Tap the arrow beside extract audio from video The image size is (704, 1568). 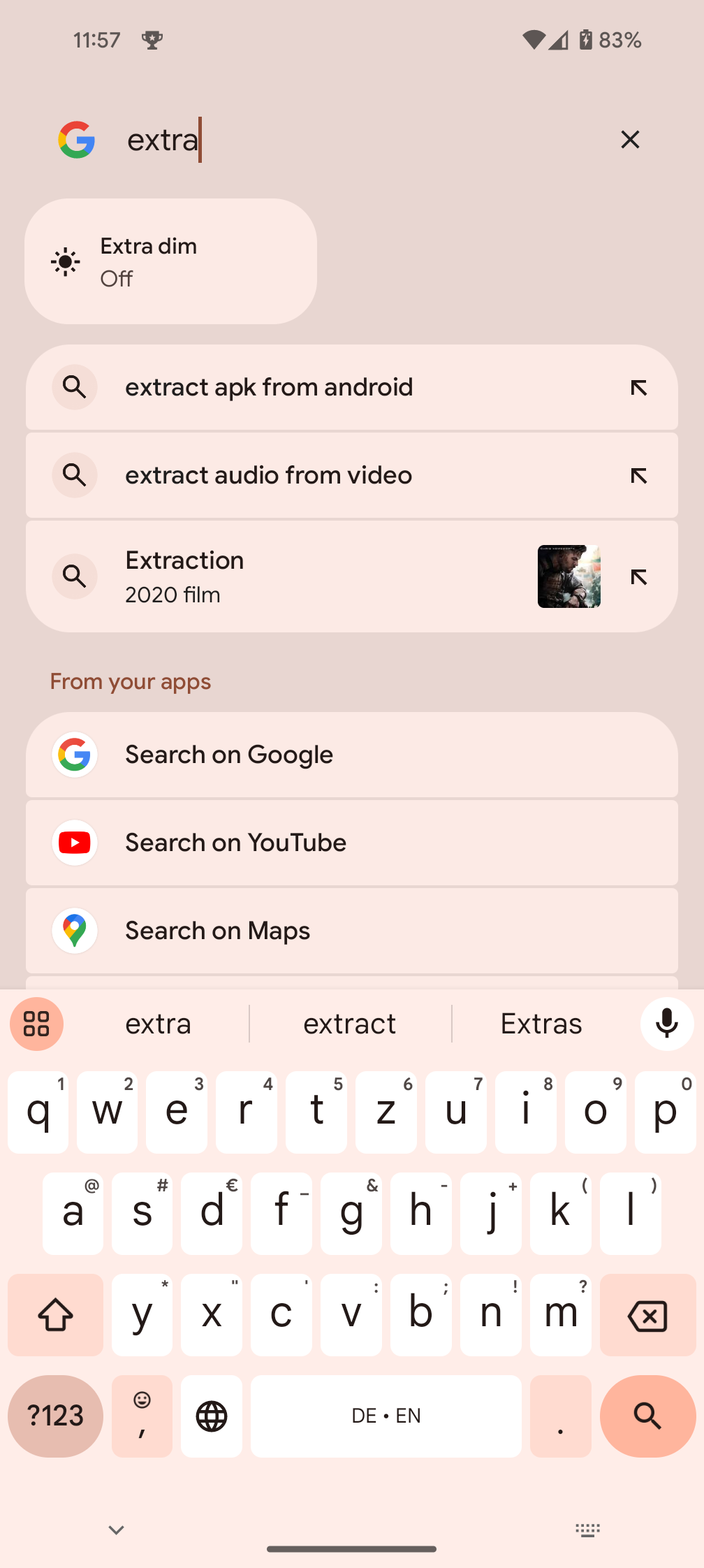point(639,475)
